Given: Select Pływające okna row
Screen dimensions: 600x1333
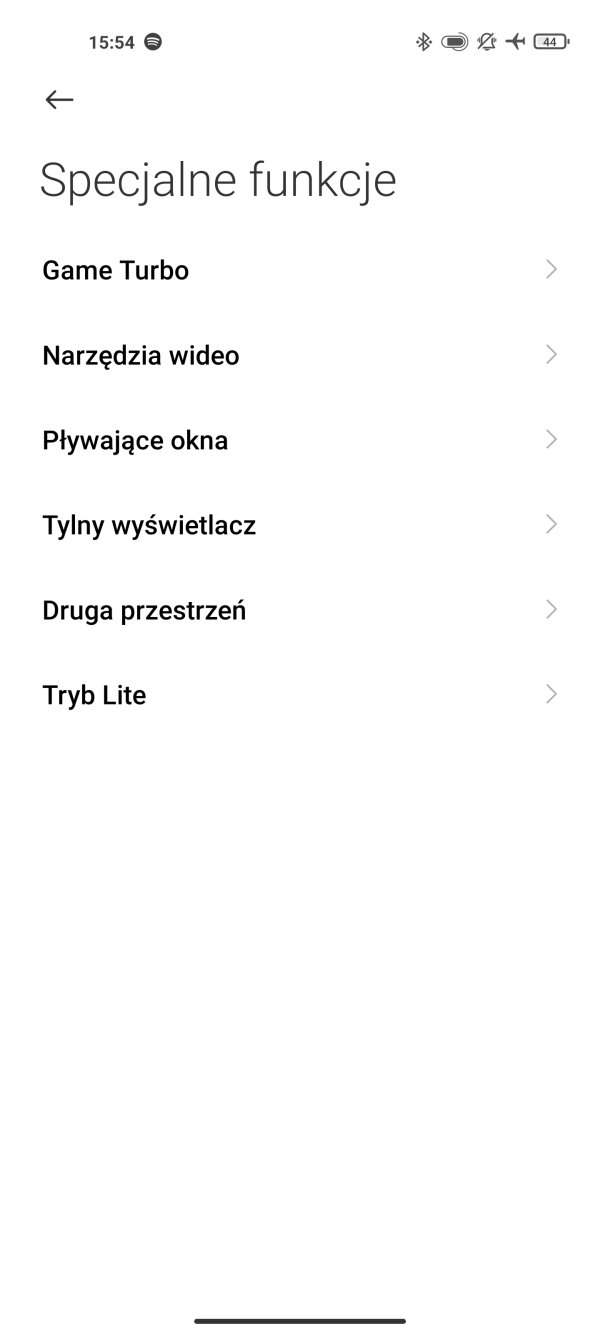Looking at the screenshot, I should pos(300,440).
